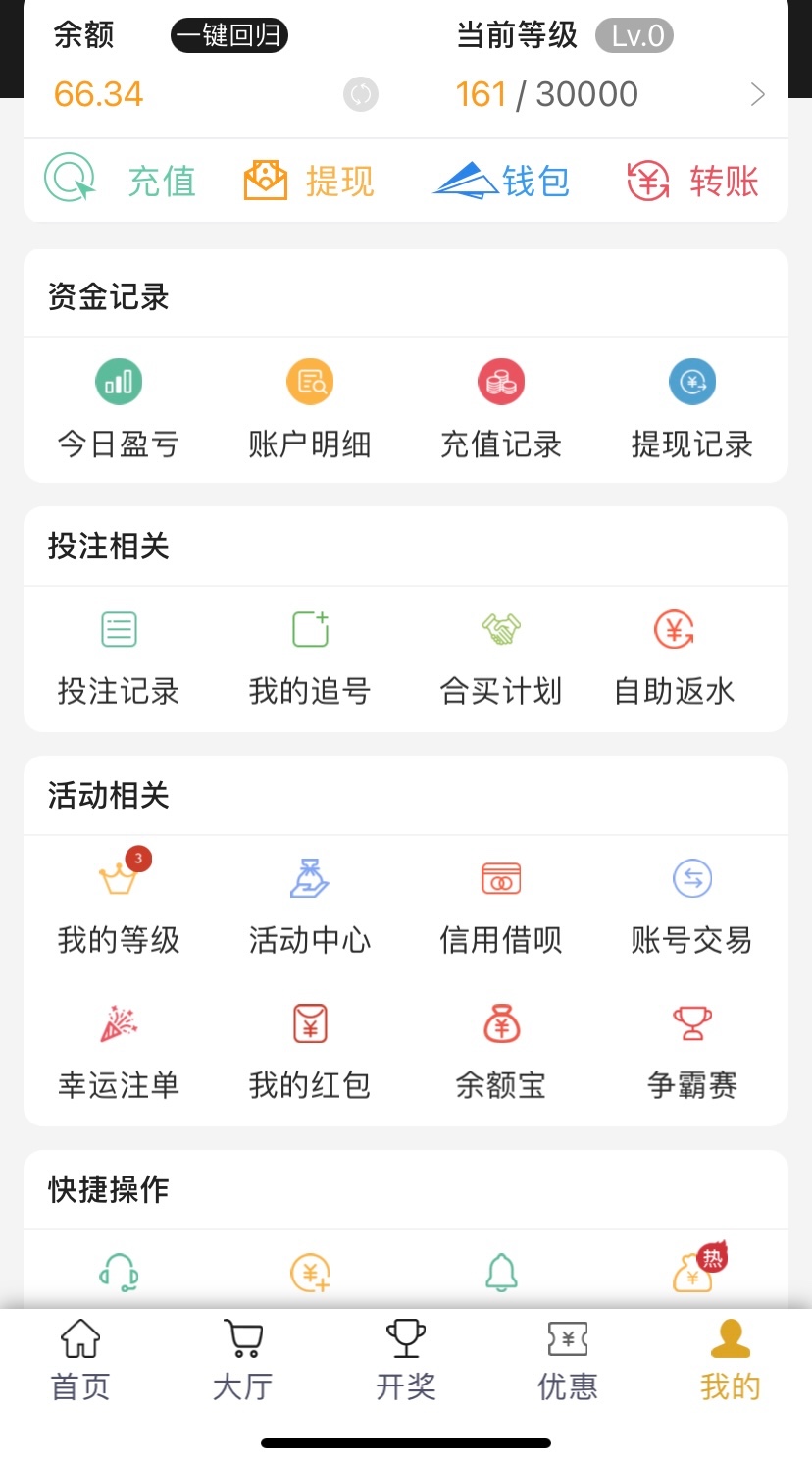Switch to the 首页 tab
Viewport: 812px width, 1463px height.
pos(80,1360)
